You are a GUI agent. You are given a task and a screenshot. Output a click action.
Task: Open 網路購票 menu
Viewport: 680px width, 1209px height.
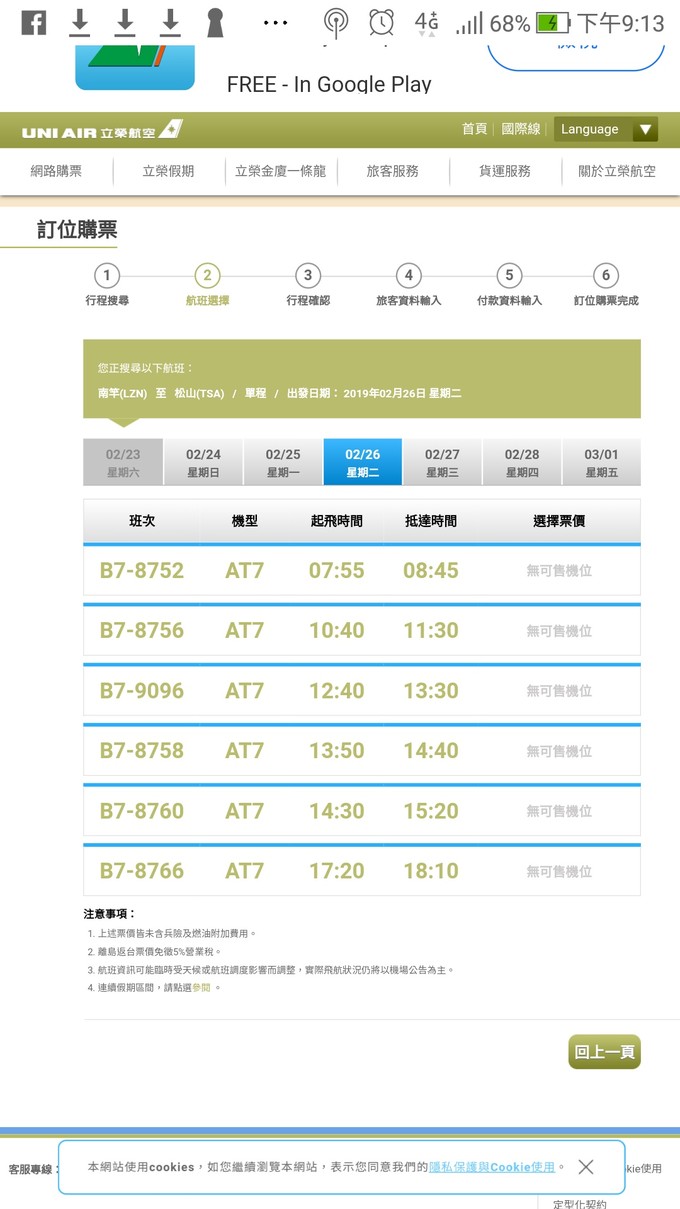pyautogui.click(x=56, y=171)
